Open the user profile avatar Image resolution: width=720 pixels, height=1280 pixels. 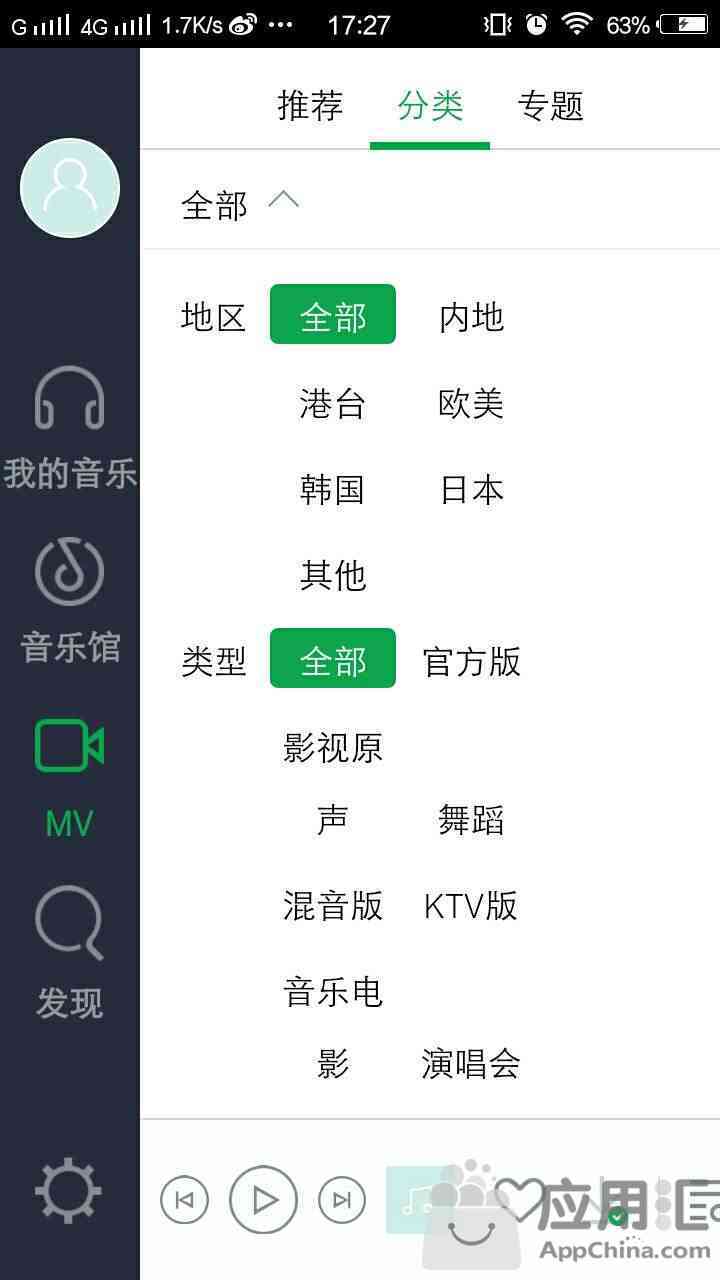tap(70, 188)
